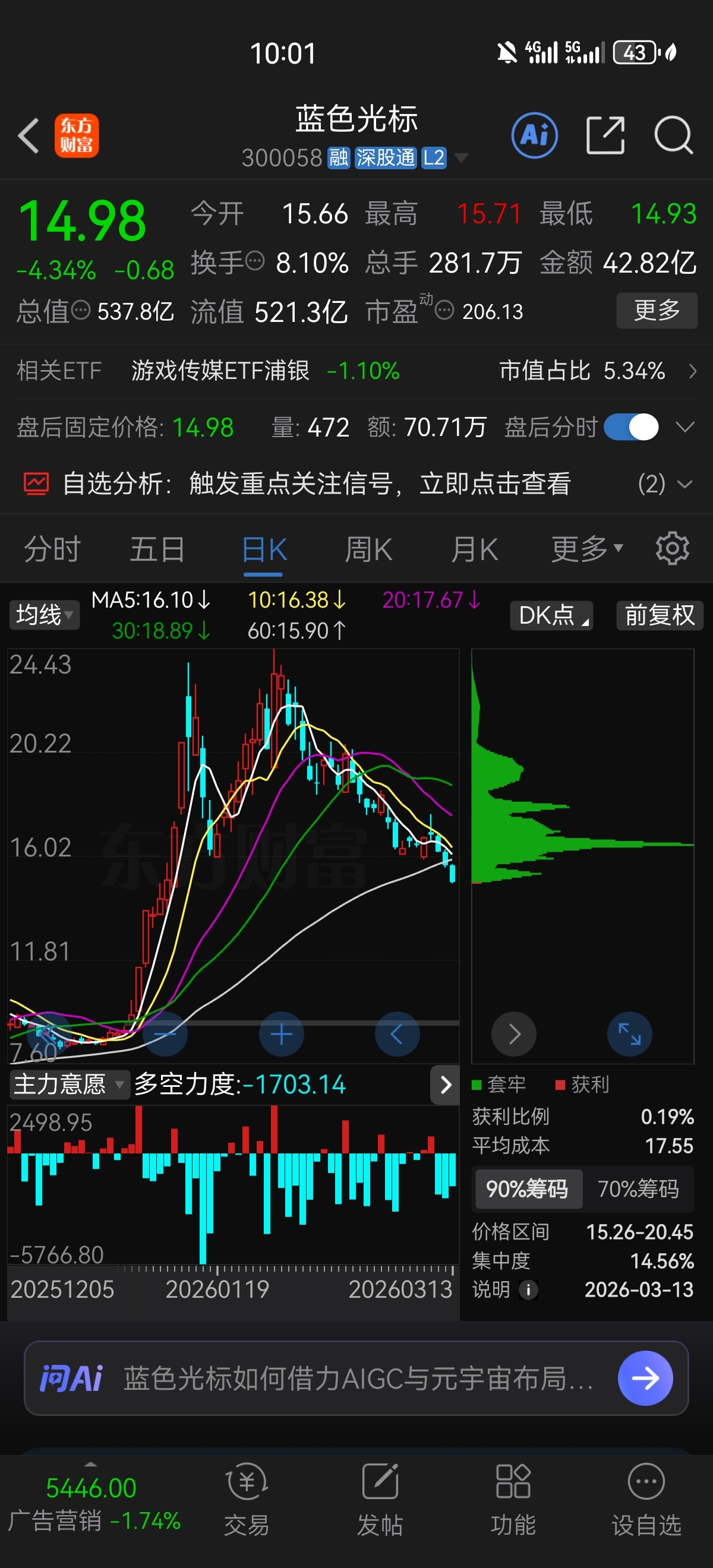Switch to the 五日 chart tab

tap(157, 549)
